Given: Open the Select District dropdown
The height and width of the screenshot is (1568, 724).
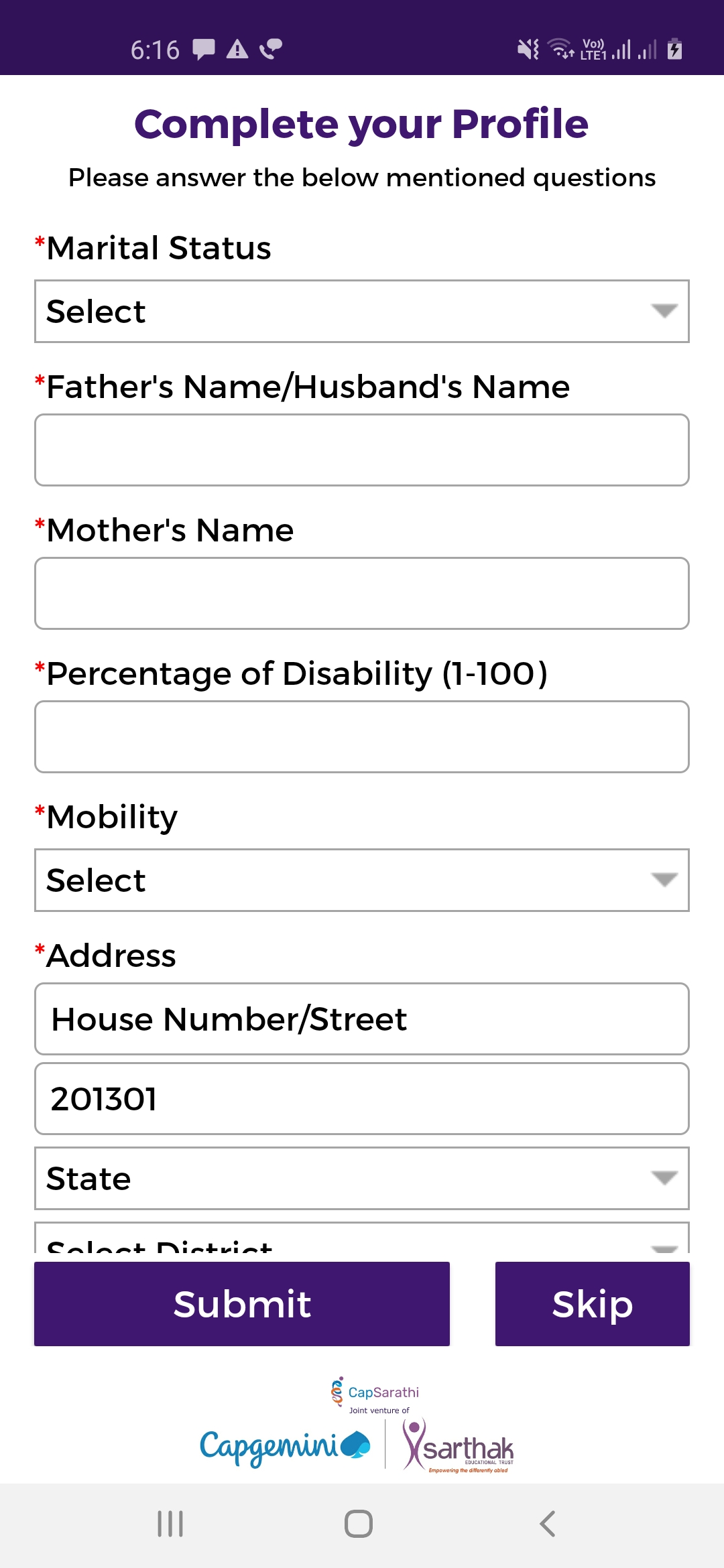Looking at the screenshot, I should (x=362, y=1239).
